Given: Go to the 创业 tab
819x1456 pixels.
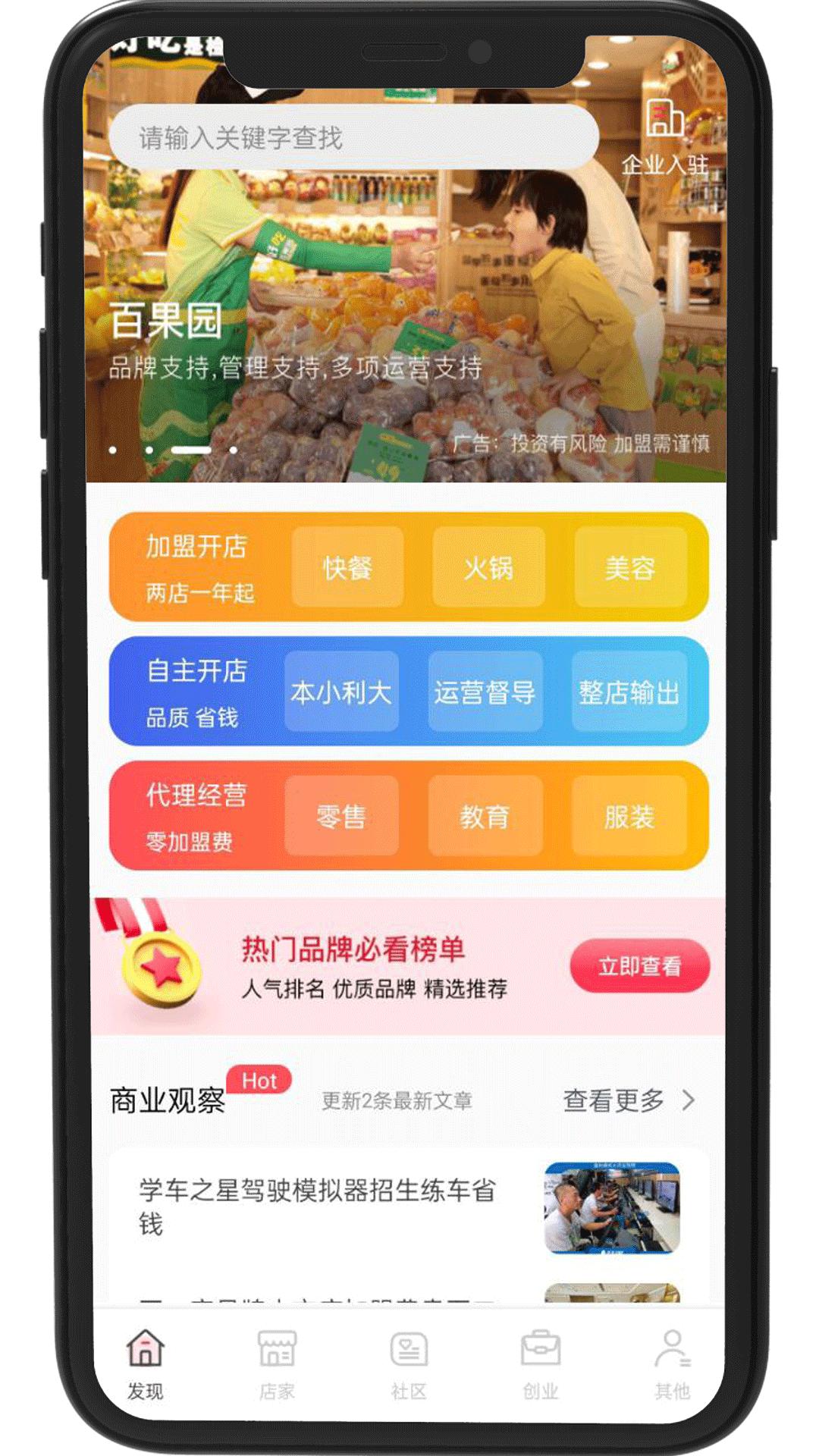Looking at the screenshot, I should pyautogui.click(x=541, y=1364).
